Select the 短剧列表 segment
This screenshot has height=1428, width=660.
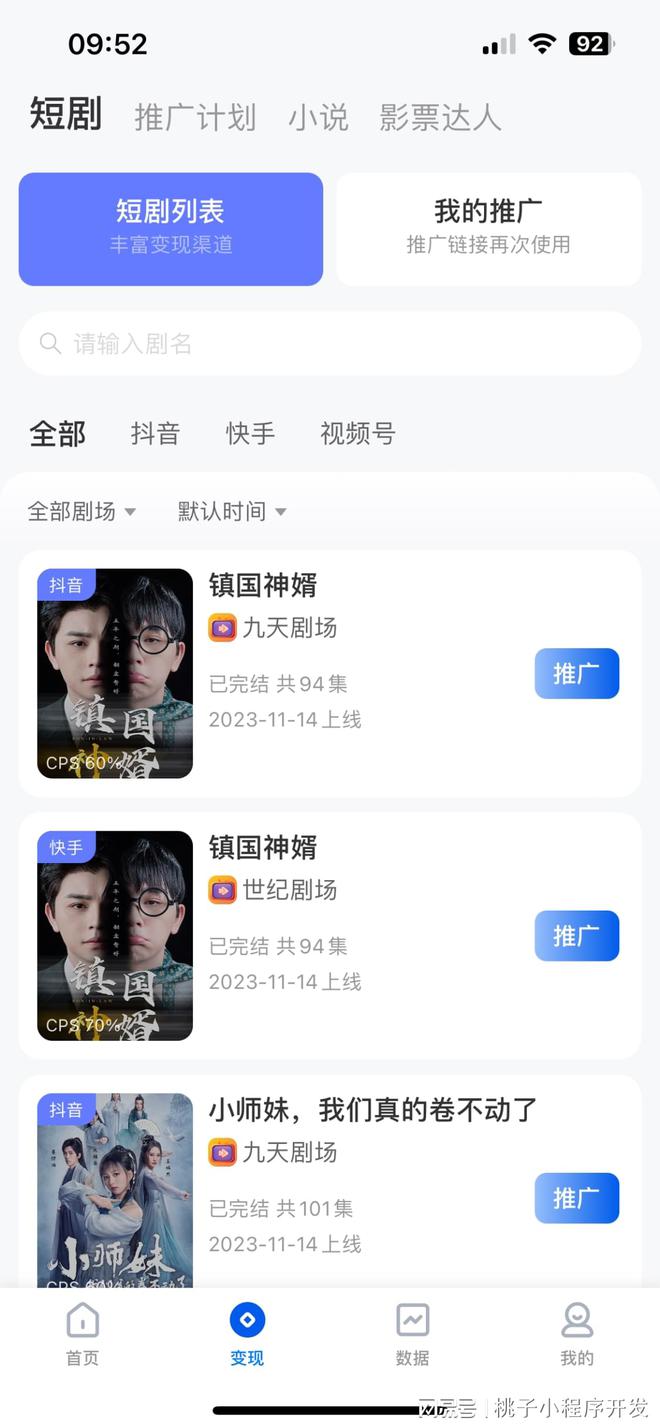(x=171, y=229)
